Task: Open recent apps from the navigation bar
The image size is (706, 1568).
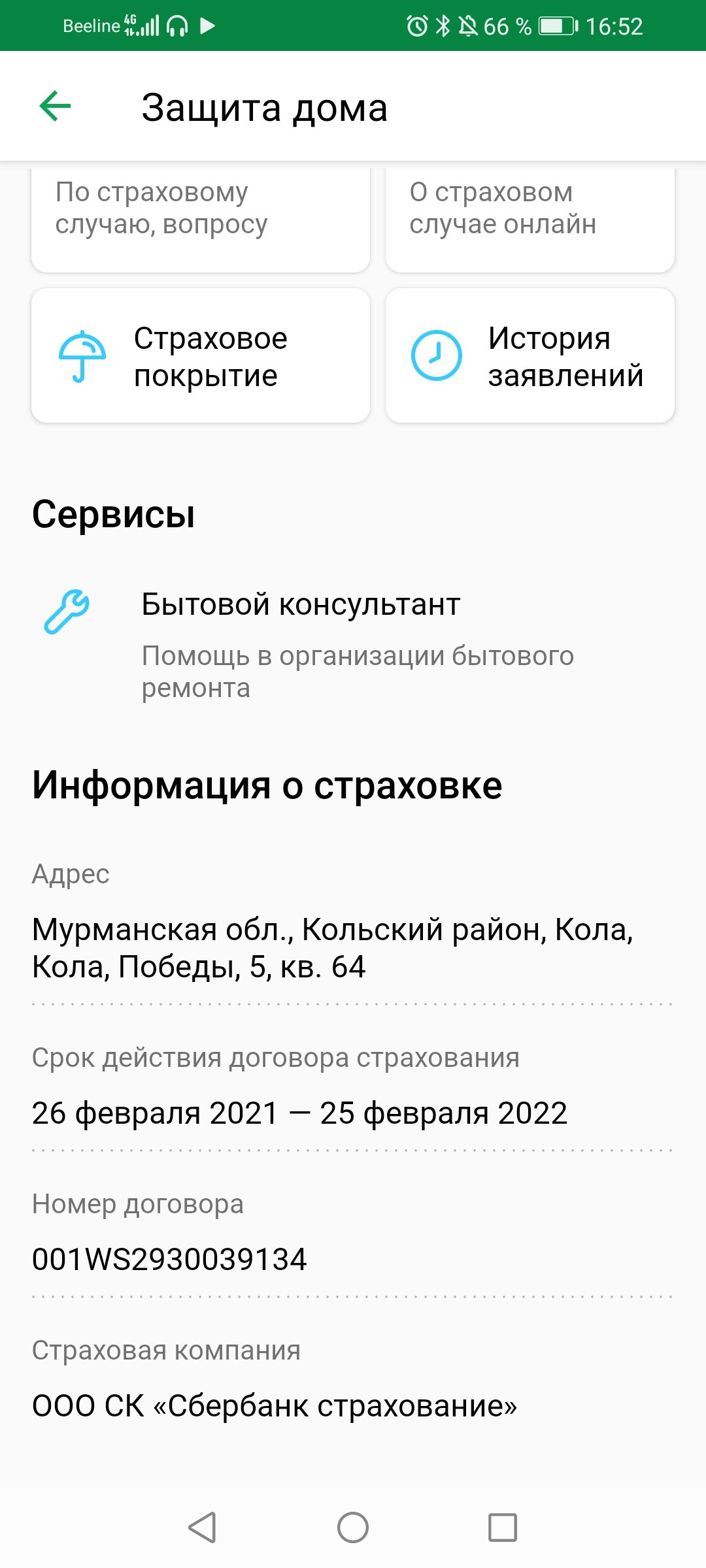Action: pyautogui.click(x=503, y=1527)
